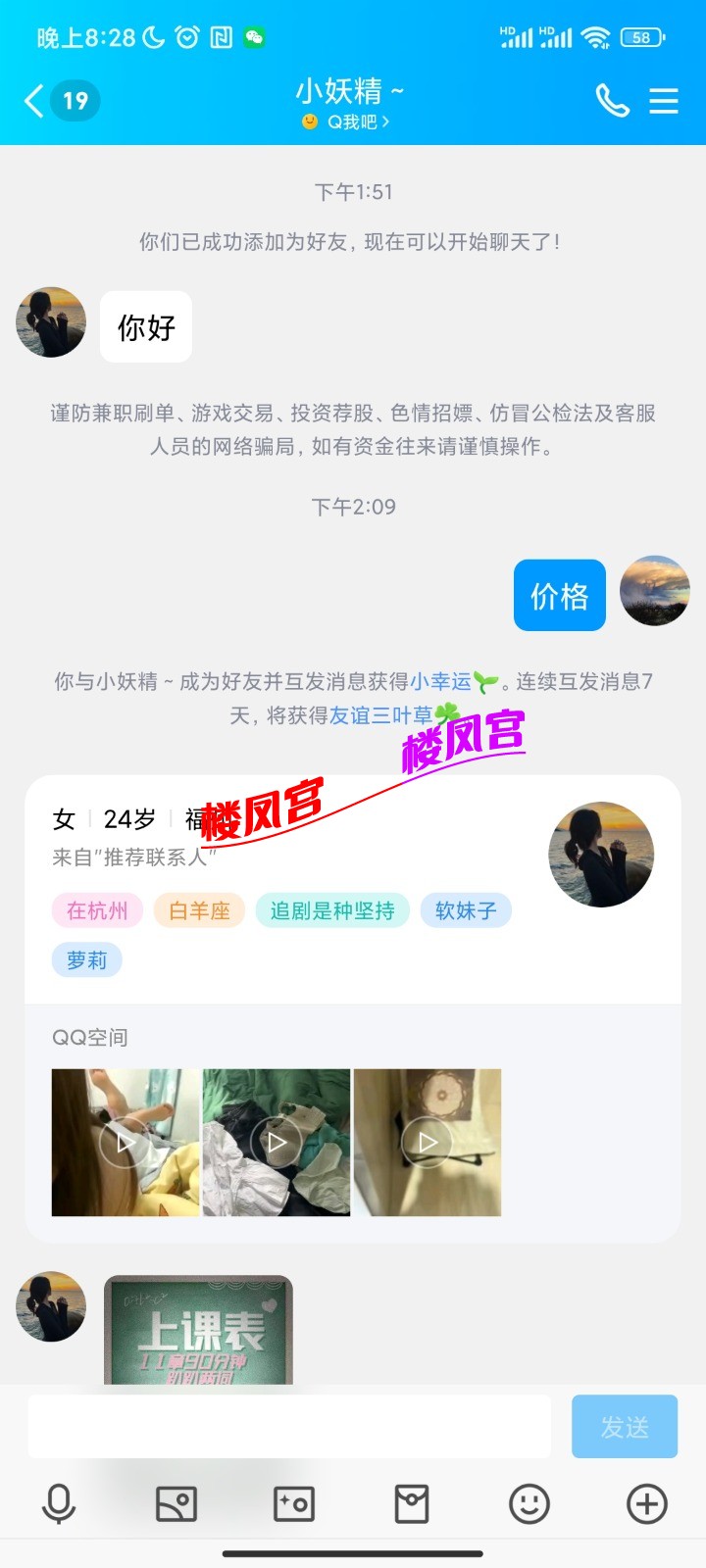This screenshot has width=706, height=1568.
Task: Select the 软妹子 tag on profile card
Action: point(465,910)
